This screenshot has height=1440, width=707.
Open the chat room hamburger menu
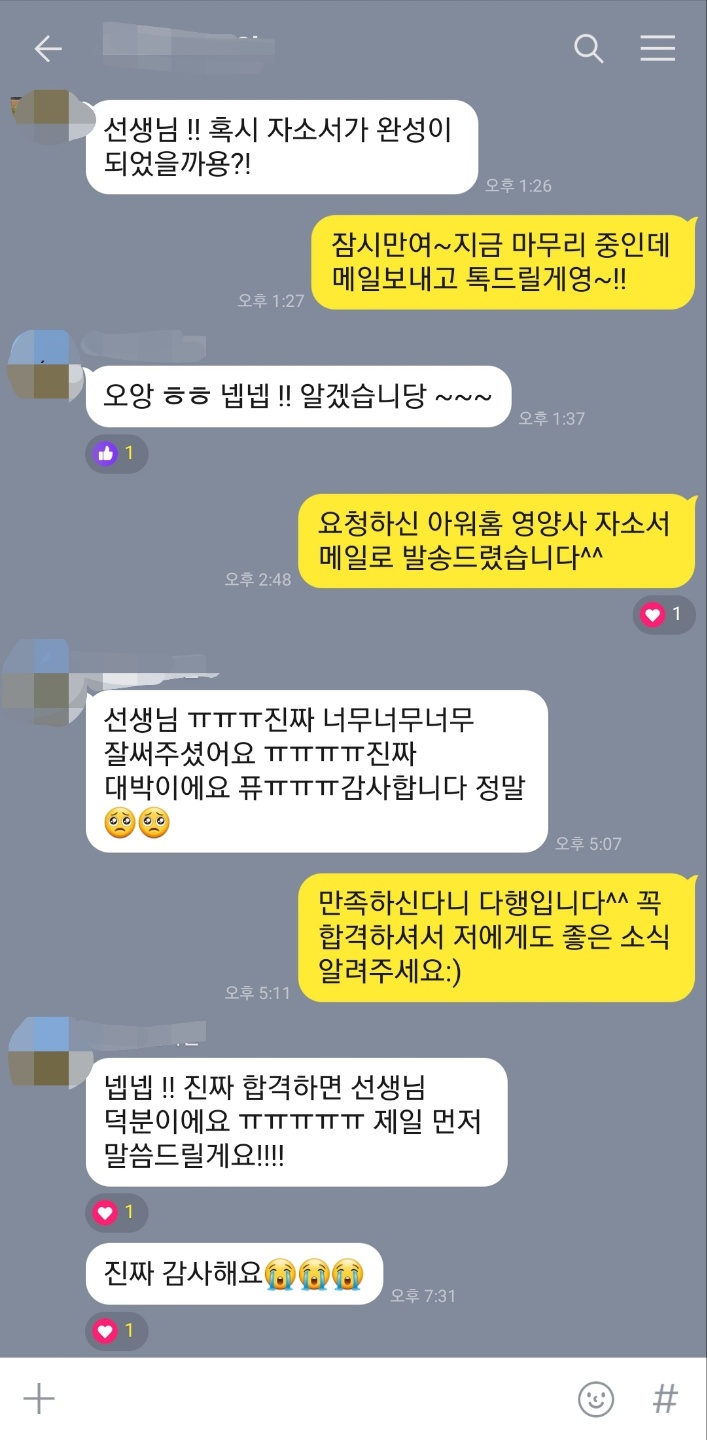[x=657, y=49]
